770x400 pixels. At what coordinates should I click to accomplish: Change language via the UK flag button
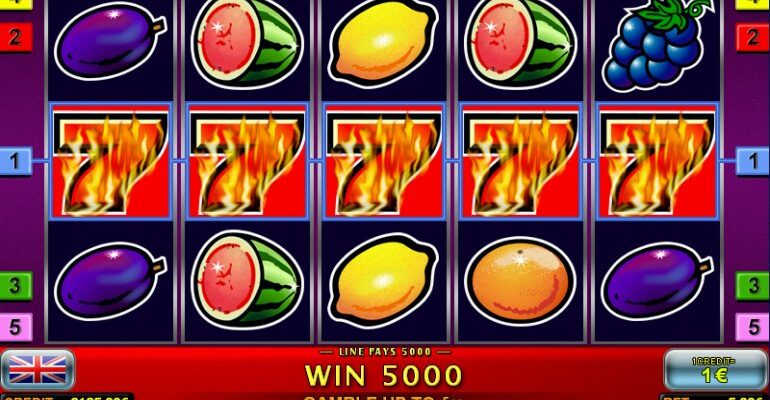coord(37,369)
